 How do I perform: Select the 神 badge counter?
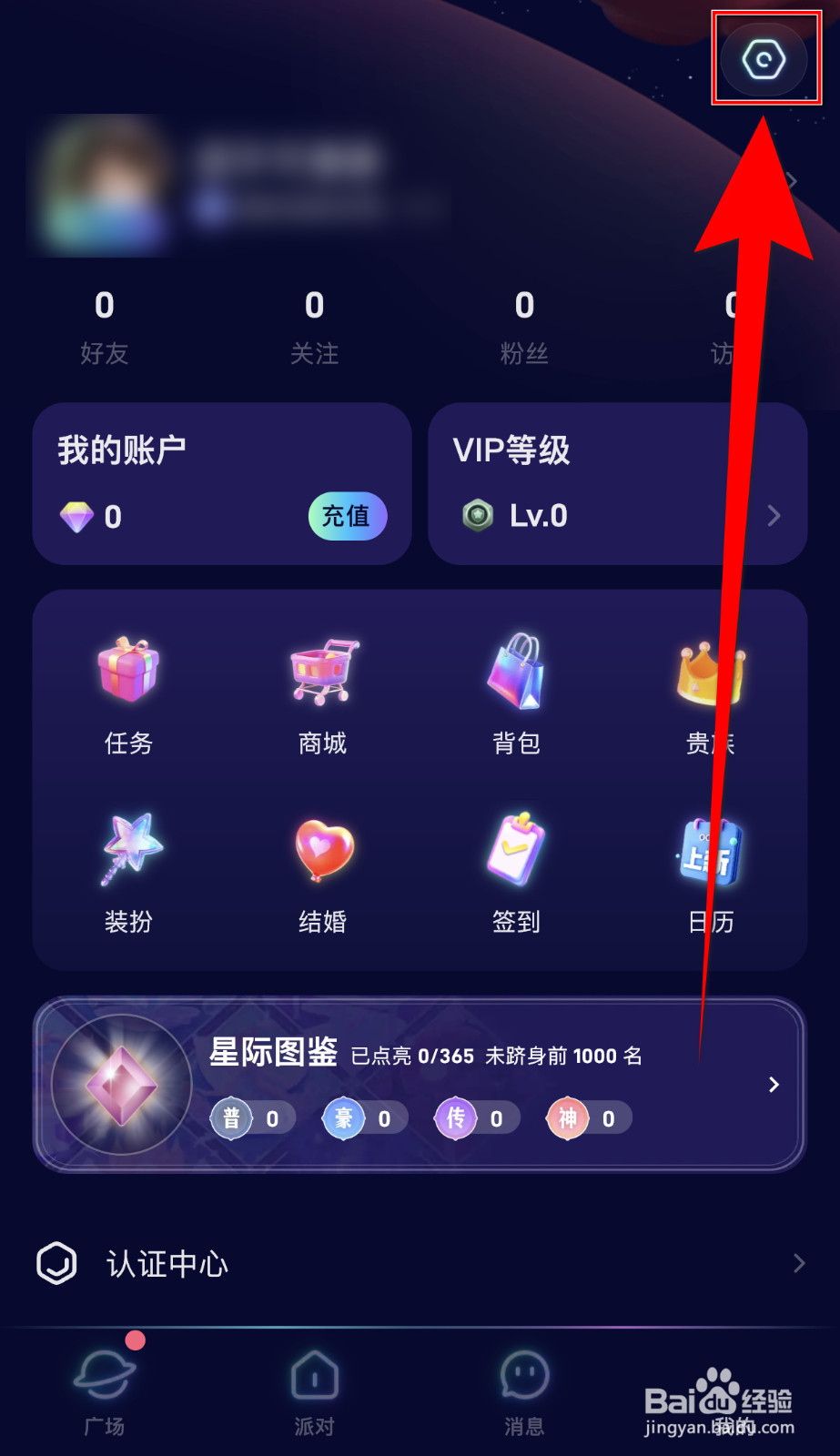coord(586,1117)
